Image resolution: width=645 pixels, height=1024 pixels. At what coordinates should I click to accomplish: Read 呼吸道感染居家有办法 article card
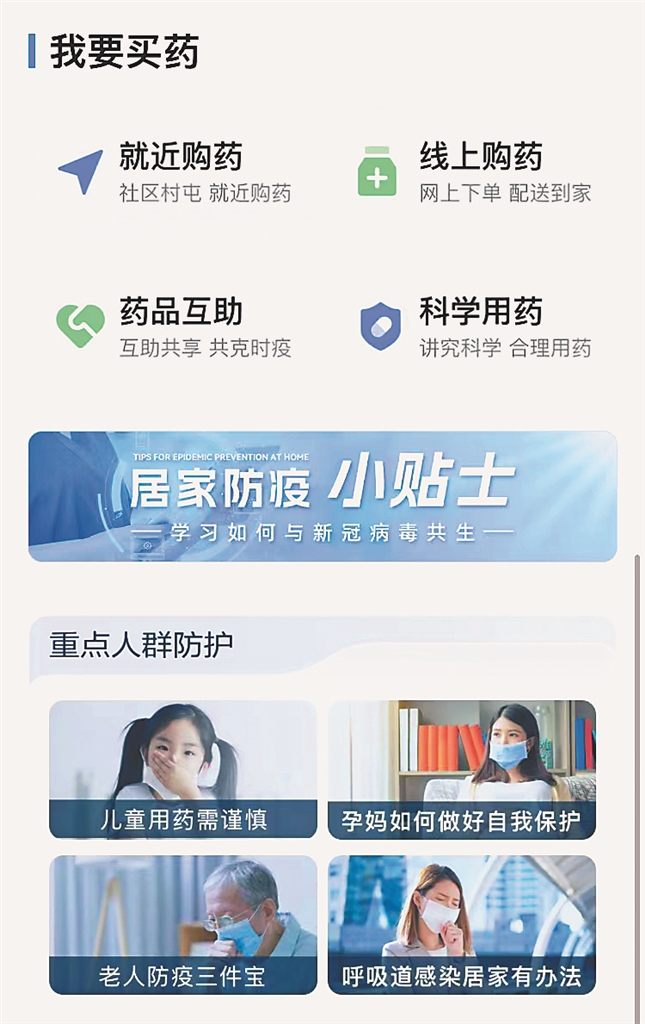tap(462, 924)
